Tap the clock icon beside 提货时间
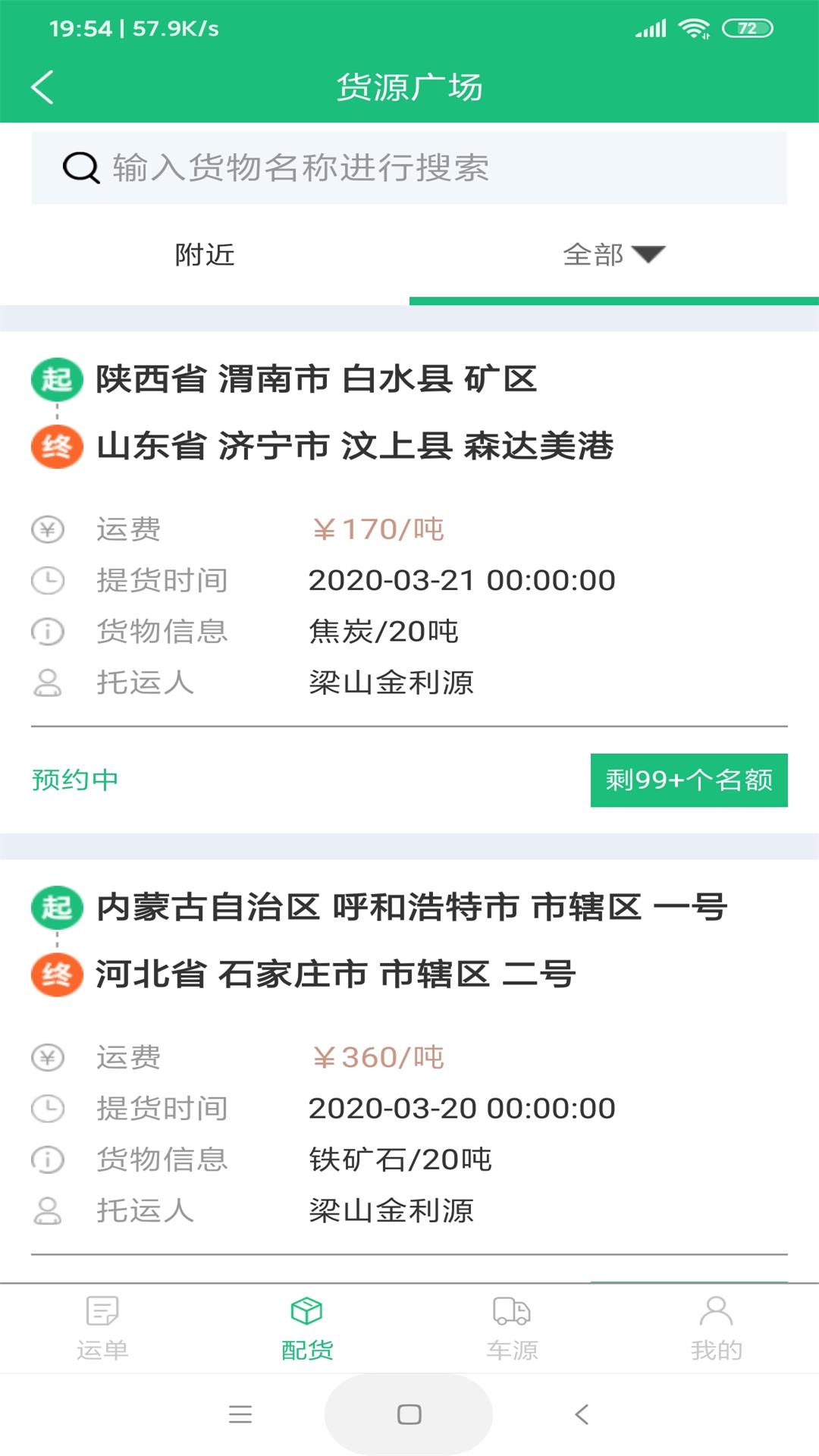 (x=47, y=580)
